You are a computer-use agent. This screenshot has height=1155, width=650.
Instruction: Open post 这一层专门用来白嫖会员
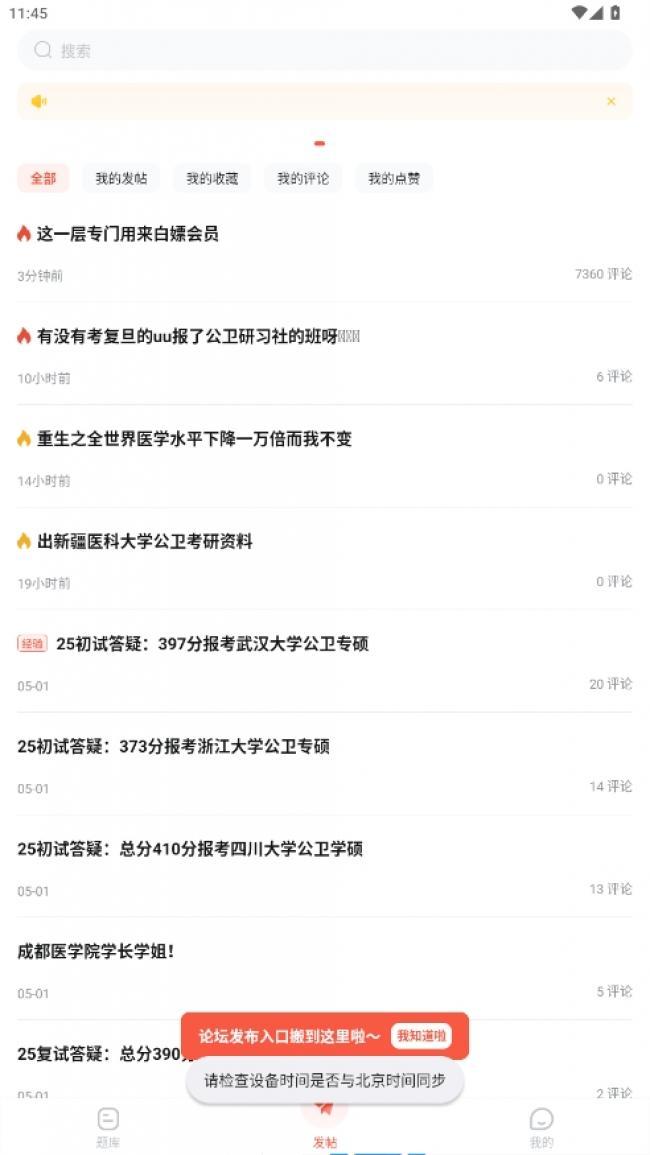coord(128,234)
